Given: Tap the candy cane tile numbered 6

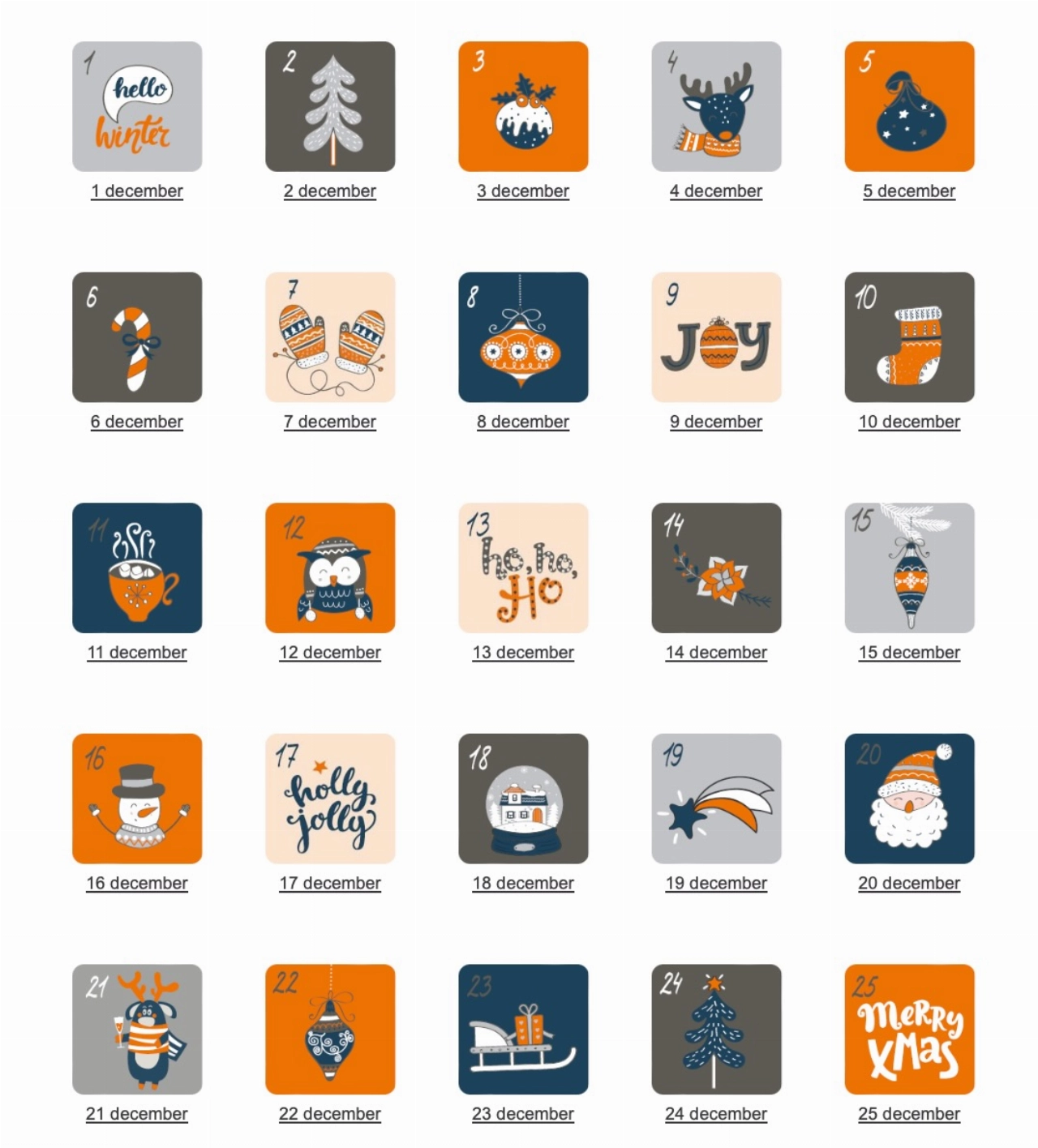Looking at the screenshot, I should pos(137,336).
